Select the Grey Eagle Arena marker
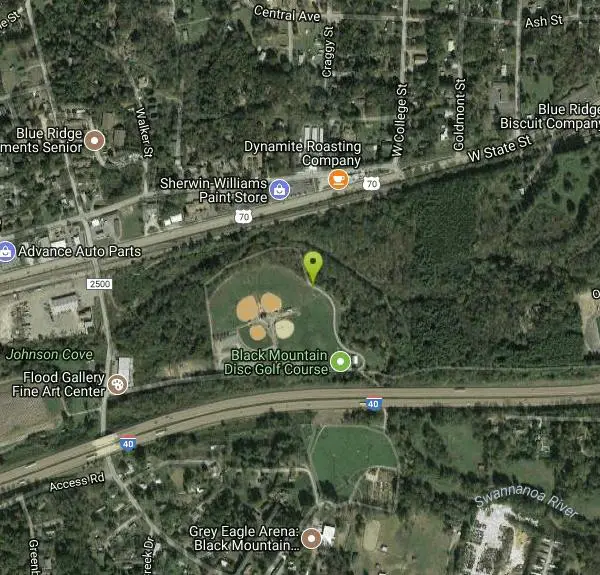The height and width of the screenshot is (575, 600). point(311,539)
